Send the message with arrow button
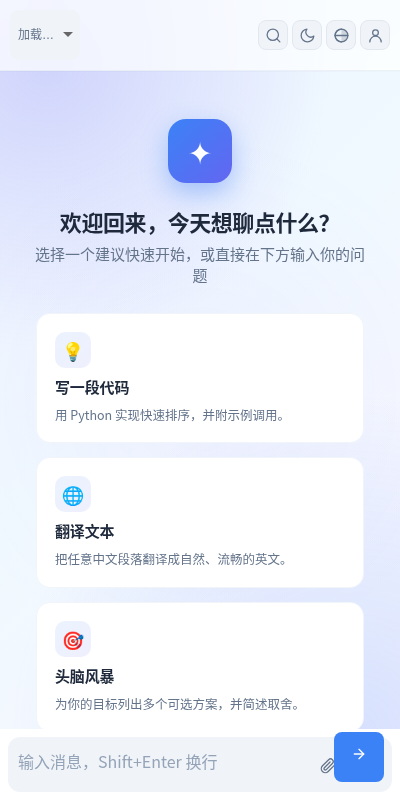The width and height of the screenshot is (400, 800). point(359,757)
